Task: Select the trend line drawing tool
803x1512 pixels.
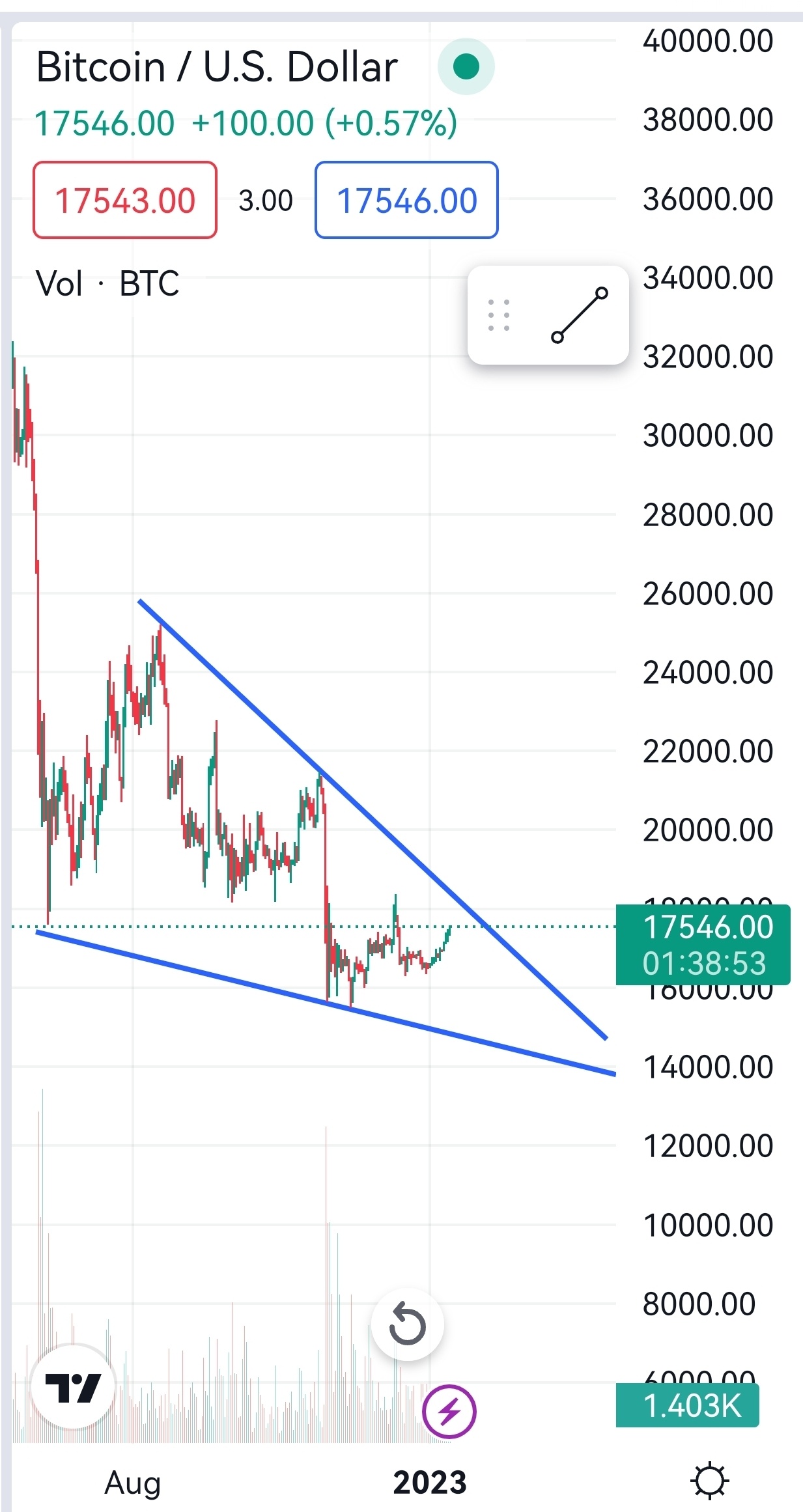Action: [x=580, y=315]
